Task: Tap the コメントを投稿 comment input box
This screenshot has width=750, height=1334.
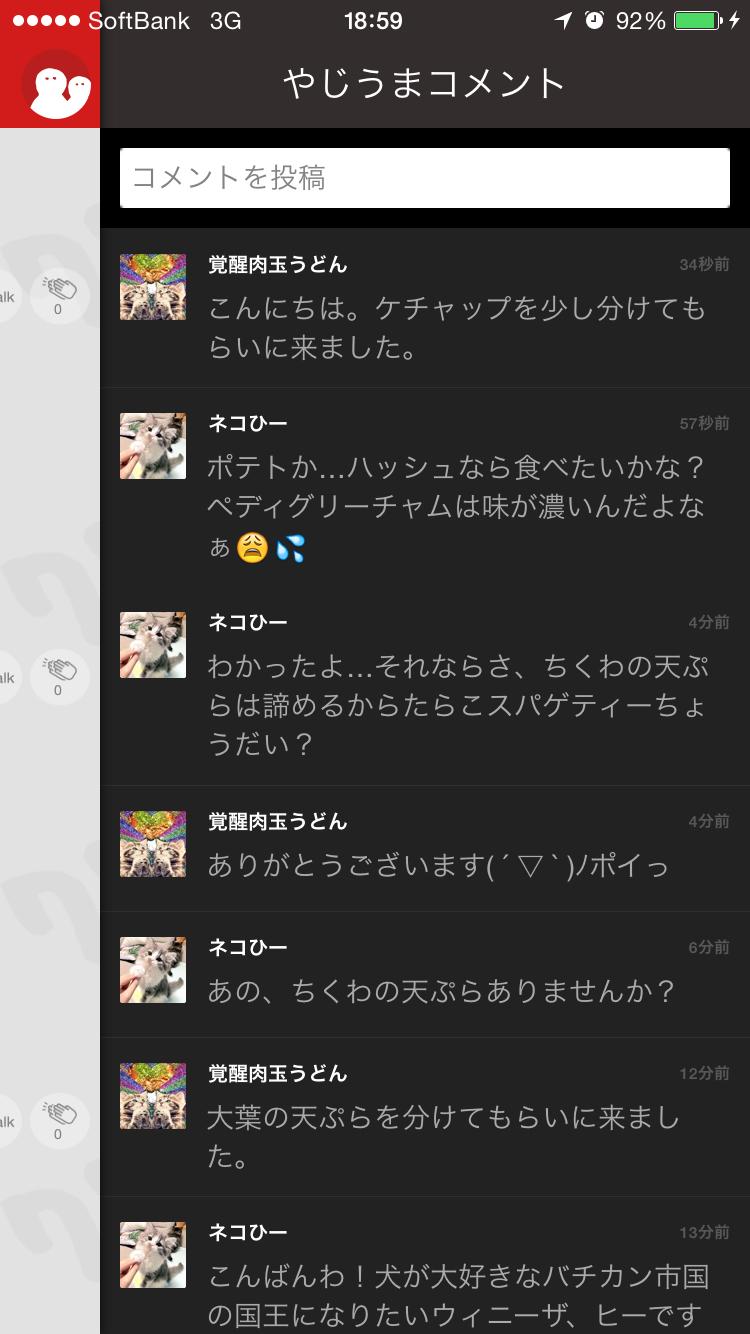Action: (x=424, y=177)
